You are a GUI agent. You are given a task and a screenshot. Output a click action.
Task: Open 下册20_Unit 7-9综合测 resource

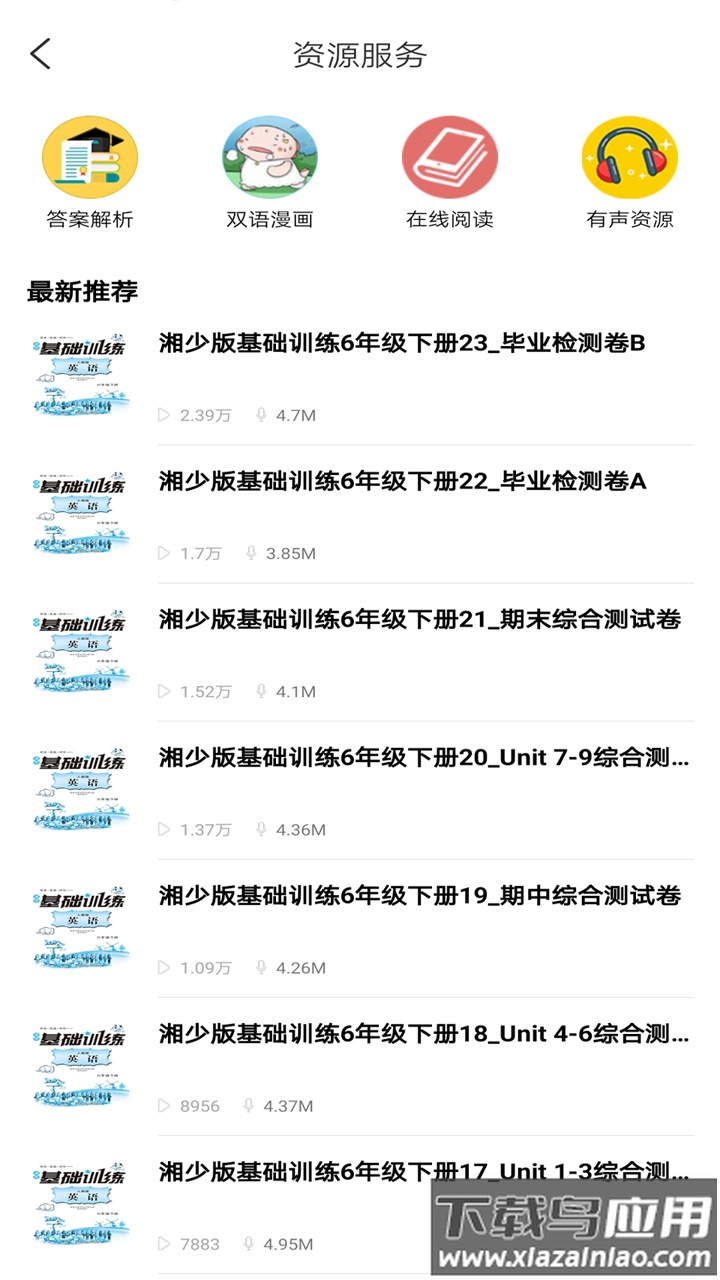[x=424, y=758]
